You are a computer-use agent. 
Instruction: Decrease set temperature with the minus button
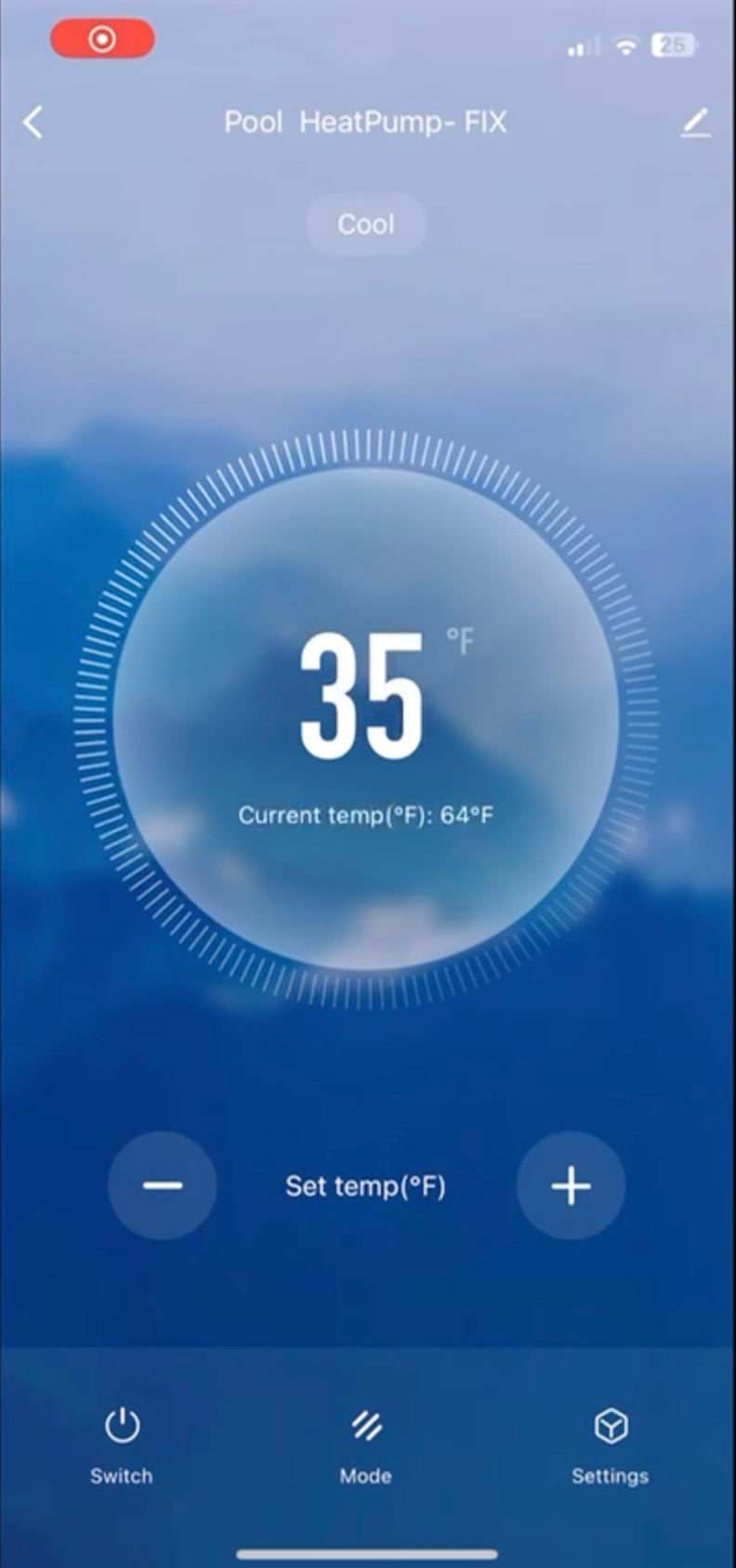coord(163,1185)
